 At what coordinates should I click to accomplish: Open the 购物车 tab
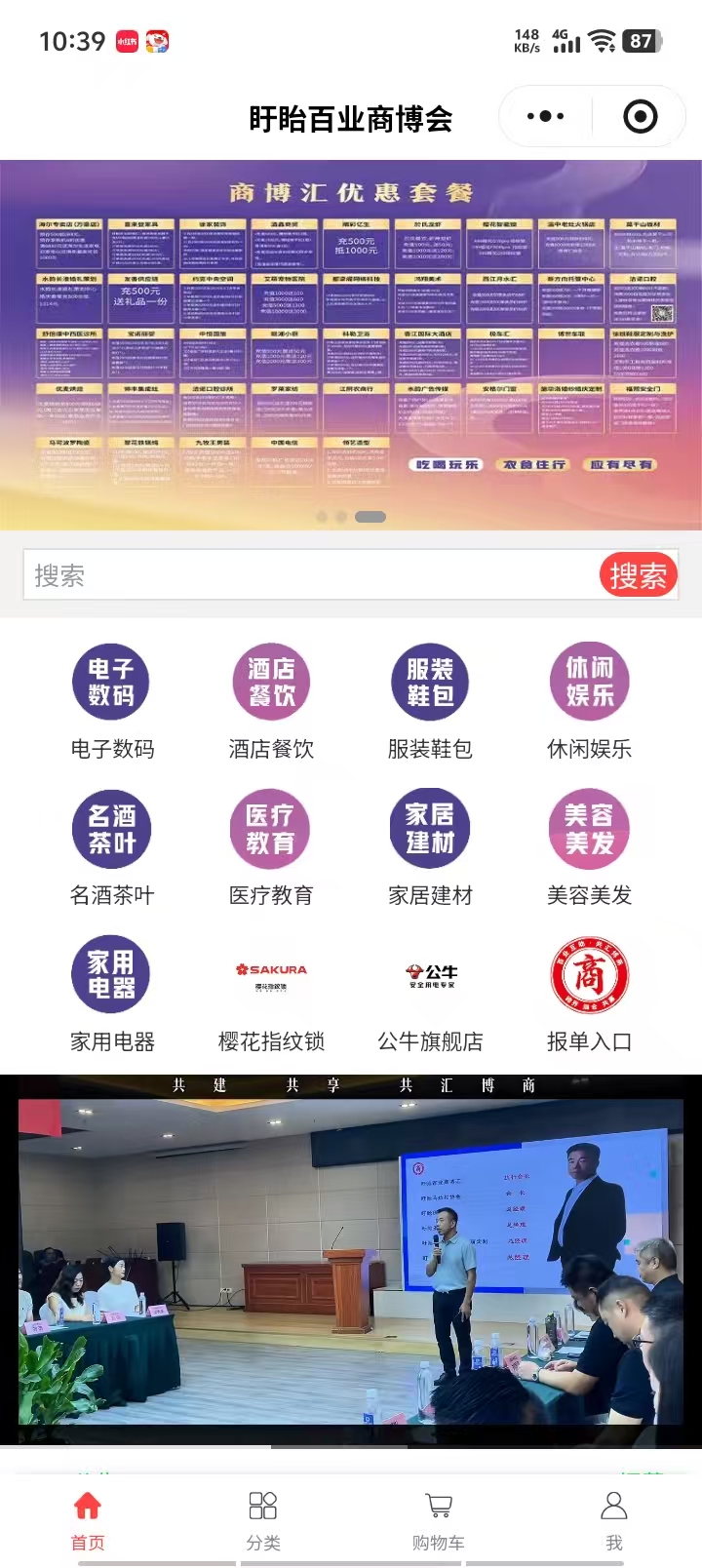(439, 1519)
